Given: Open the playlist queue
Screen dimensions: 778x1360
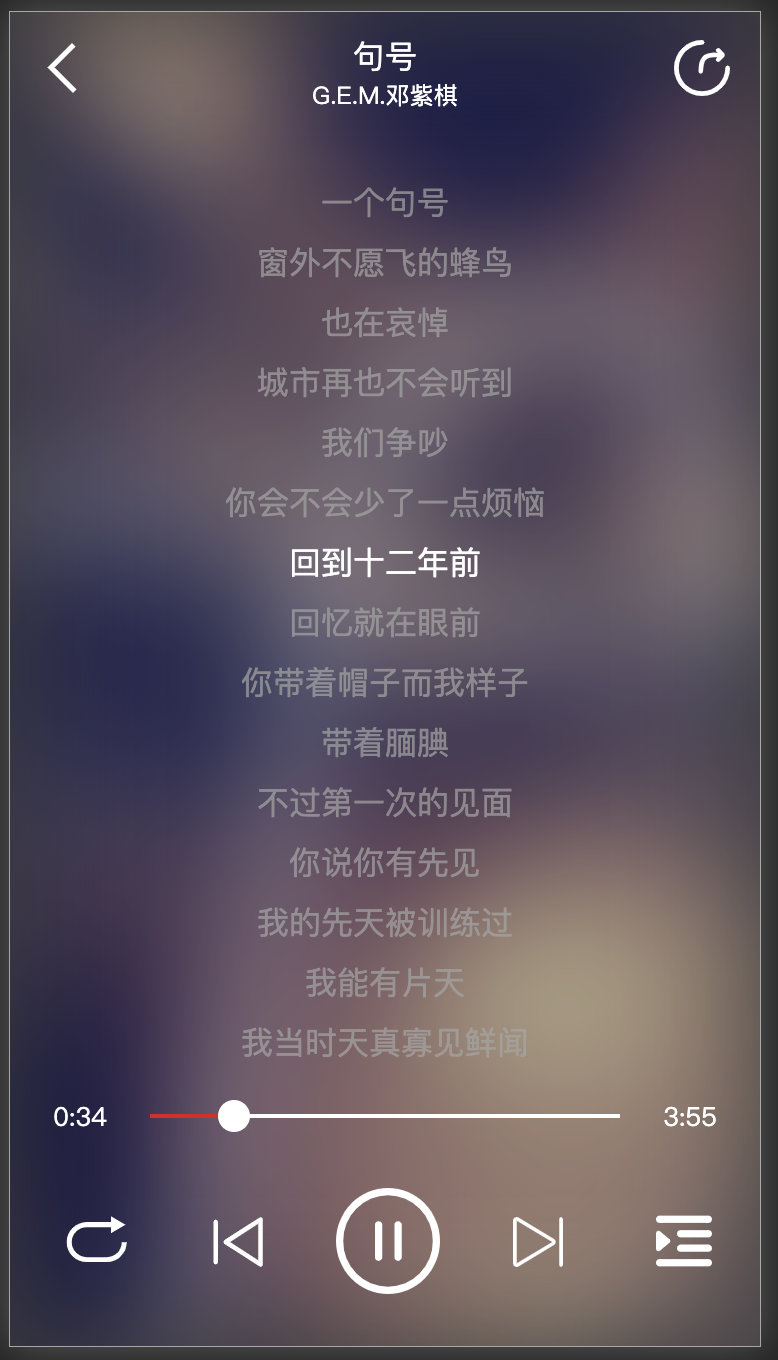Looking at the screenshot, I should coord(684,1241).
